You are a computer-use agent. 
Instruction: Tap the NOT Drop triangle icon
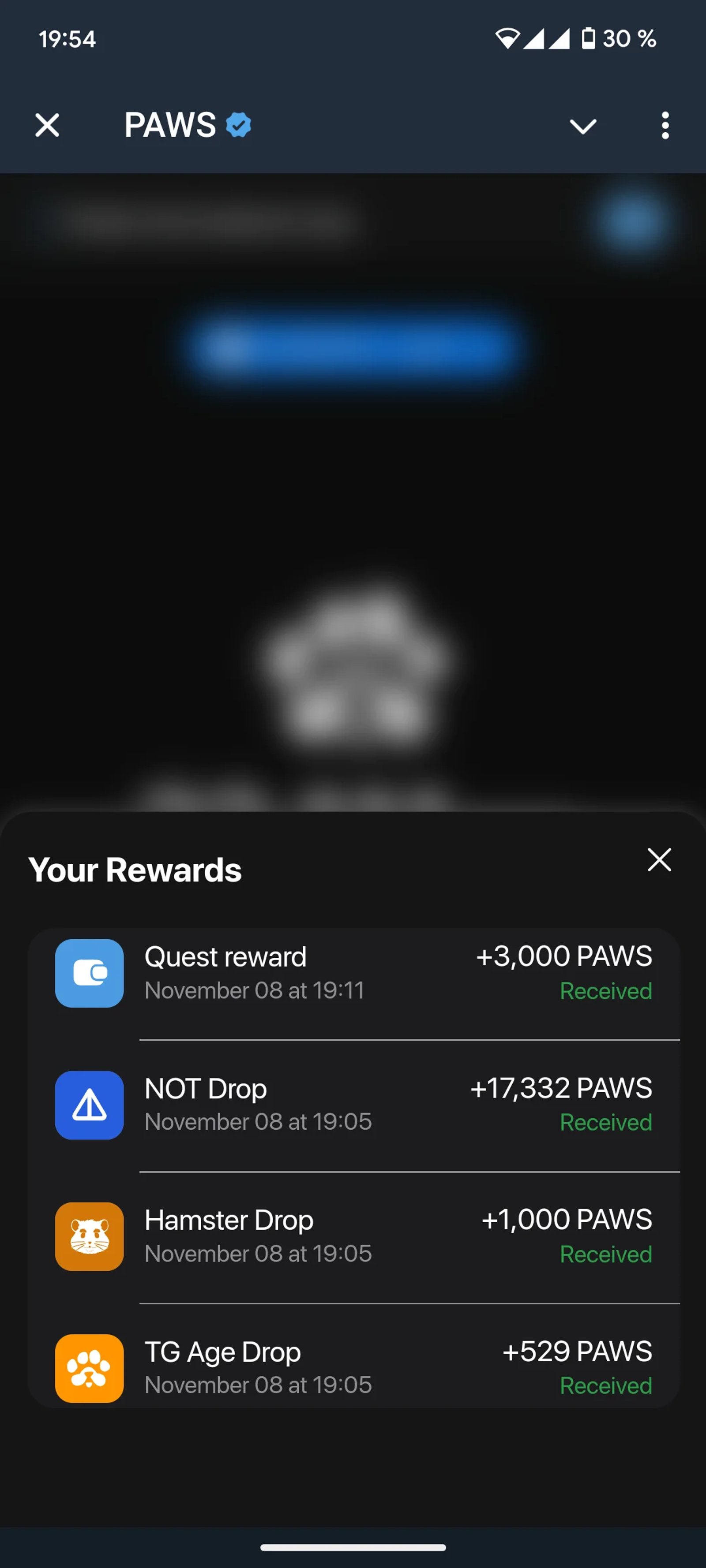coord(89,1105)
